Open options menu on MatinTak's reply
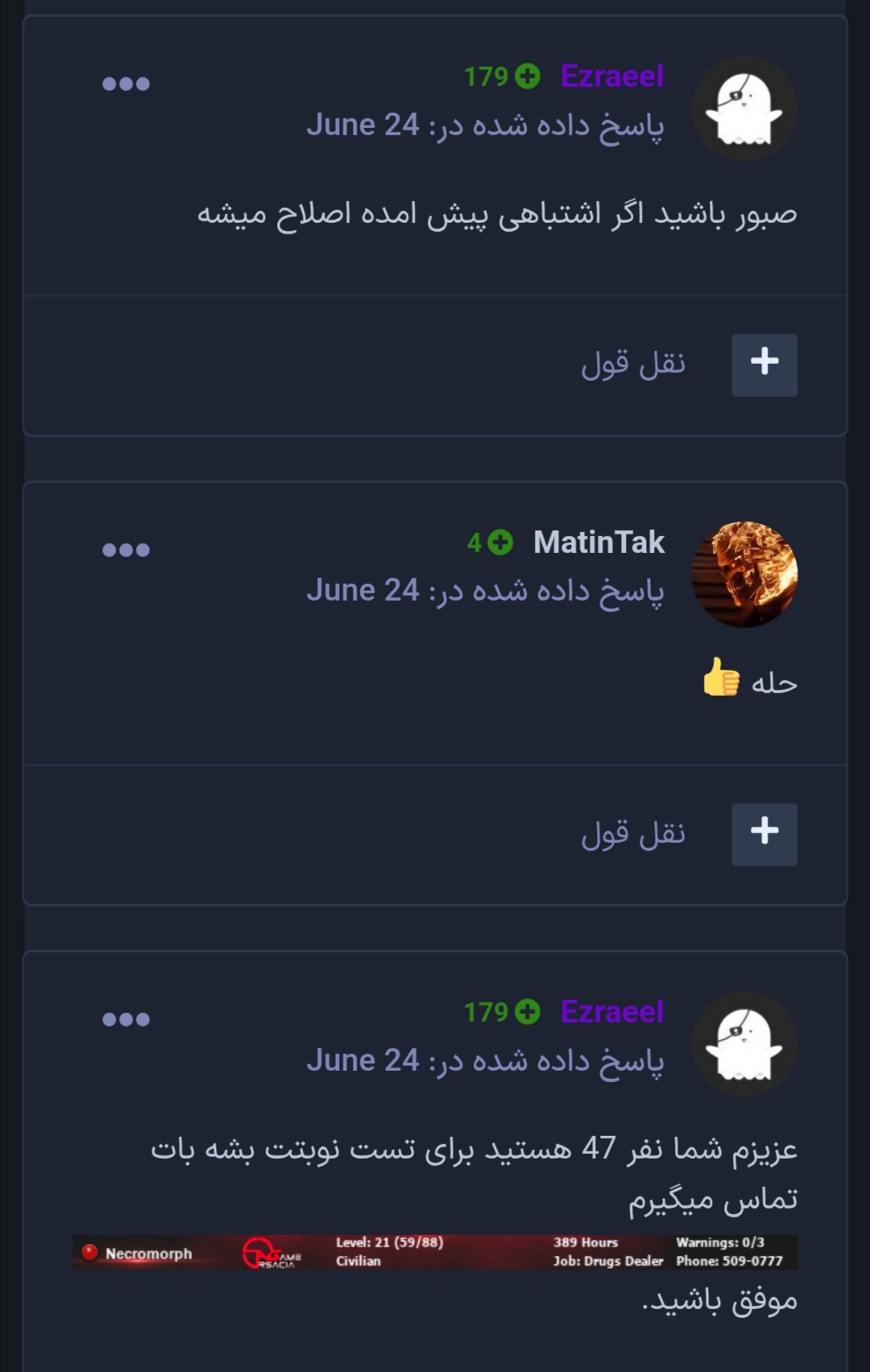The image size is (870, 1372). (x=126, y=550)
